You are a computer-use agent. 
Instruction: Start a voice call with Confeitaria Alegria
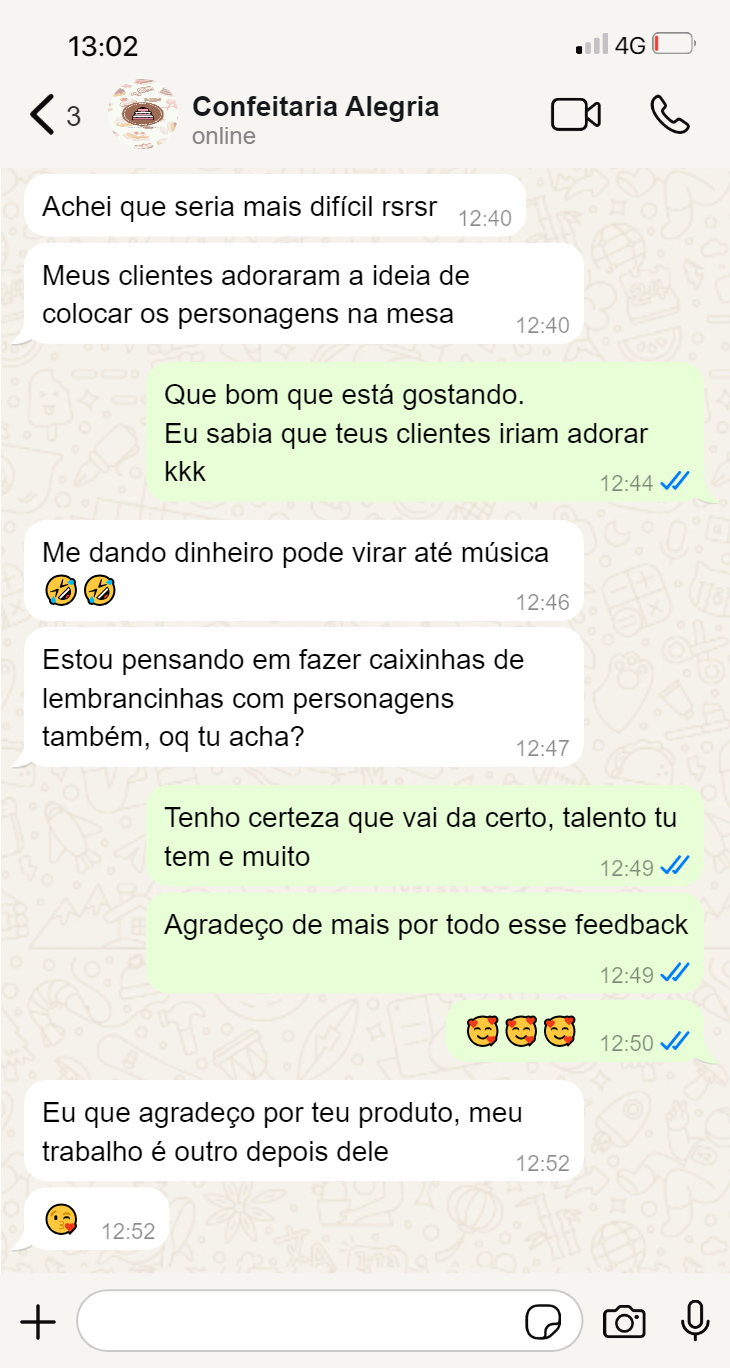[669, 114]
